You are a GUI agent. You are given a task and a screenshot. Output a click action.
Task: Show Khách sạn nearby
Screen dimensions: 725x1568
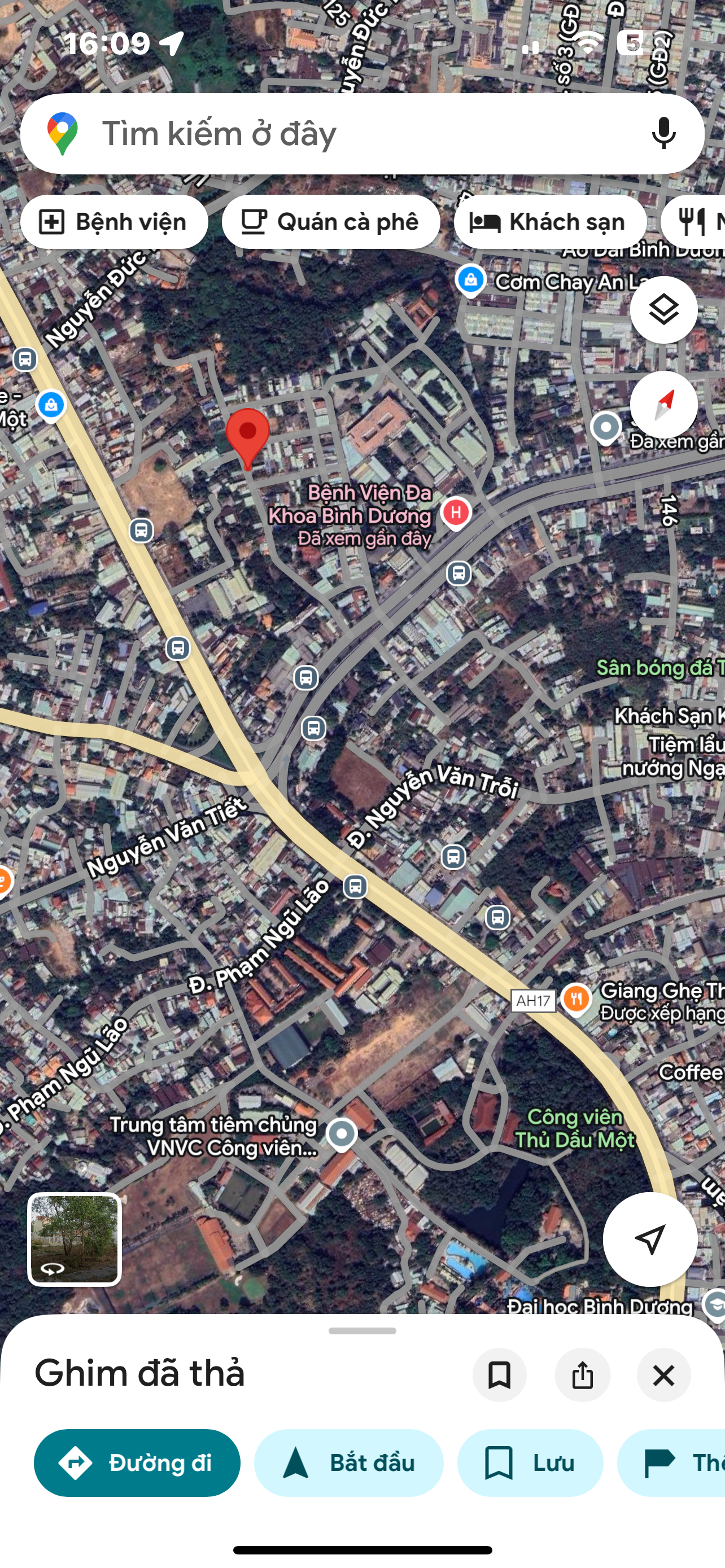click(550, 222)
